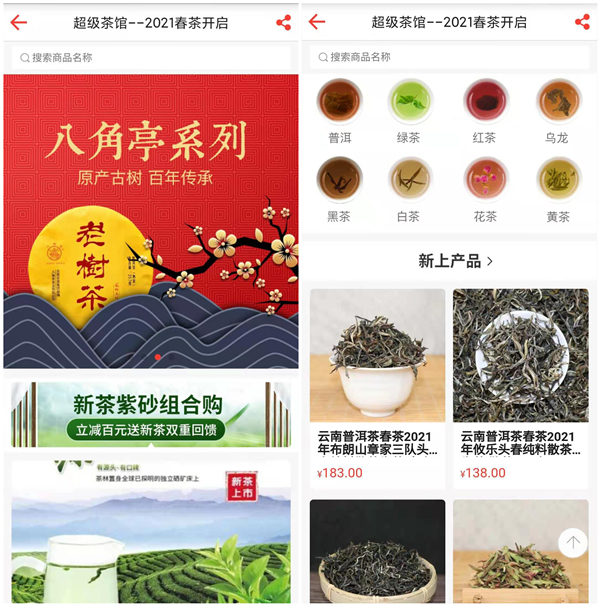Choose the 黑茶 category

click(x=340, y=189)
